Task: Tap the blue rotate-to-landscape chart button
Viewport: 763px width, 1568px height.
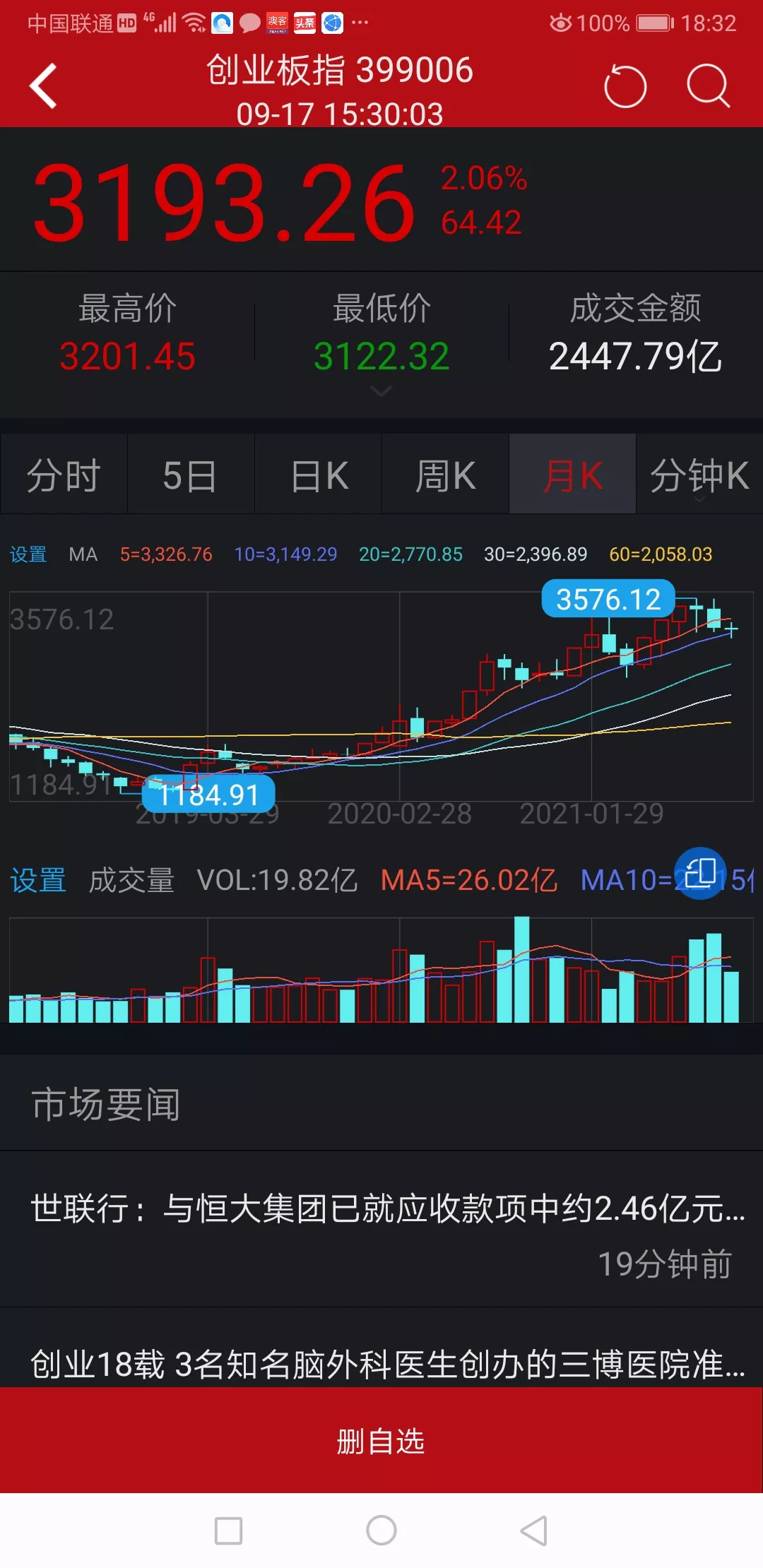Action: click(x=700, y=873)
